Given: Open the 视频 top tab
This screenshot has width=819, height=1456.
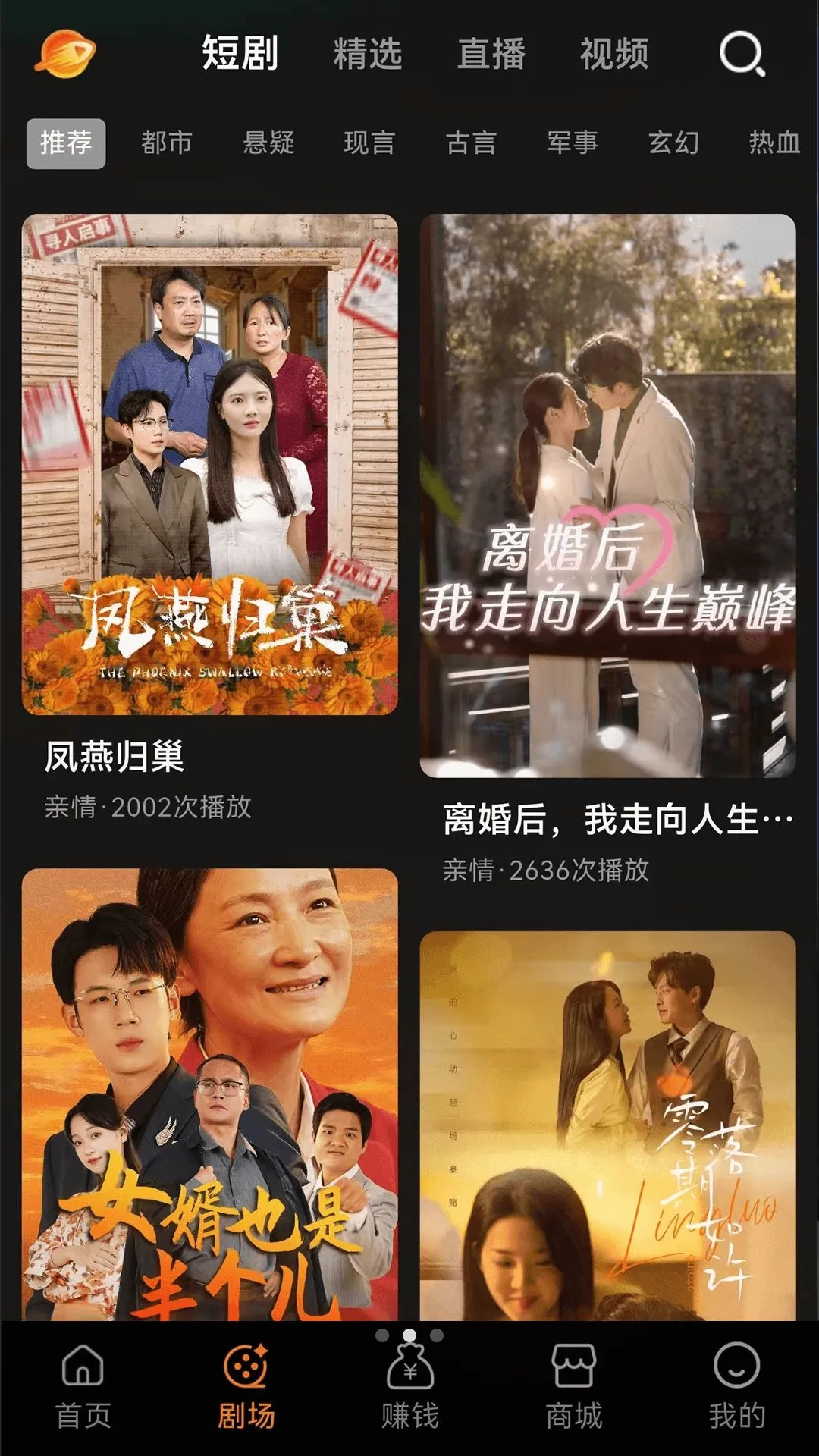Looking at the screenshot, I should point(614,55).
